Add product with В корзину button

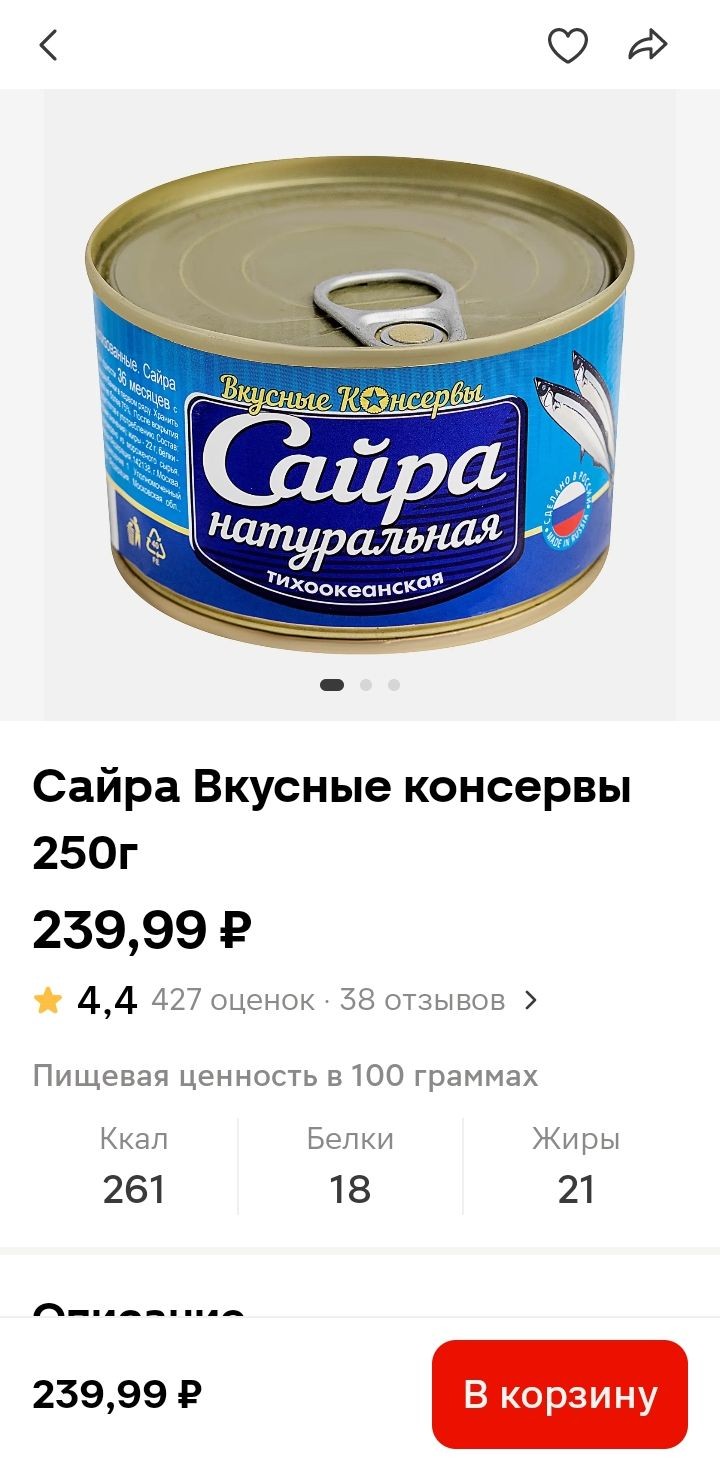coord(560,1395)
